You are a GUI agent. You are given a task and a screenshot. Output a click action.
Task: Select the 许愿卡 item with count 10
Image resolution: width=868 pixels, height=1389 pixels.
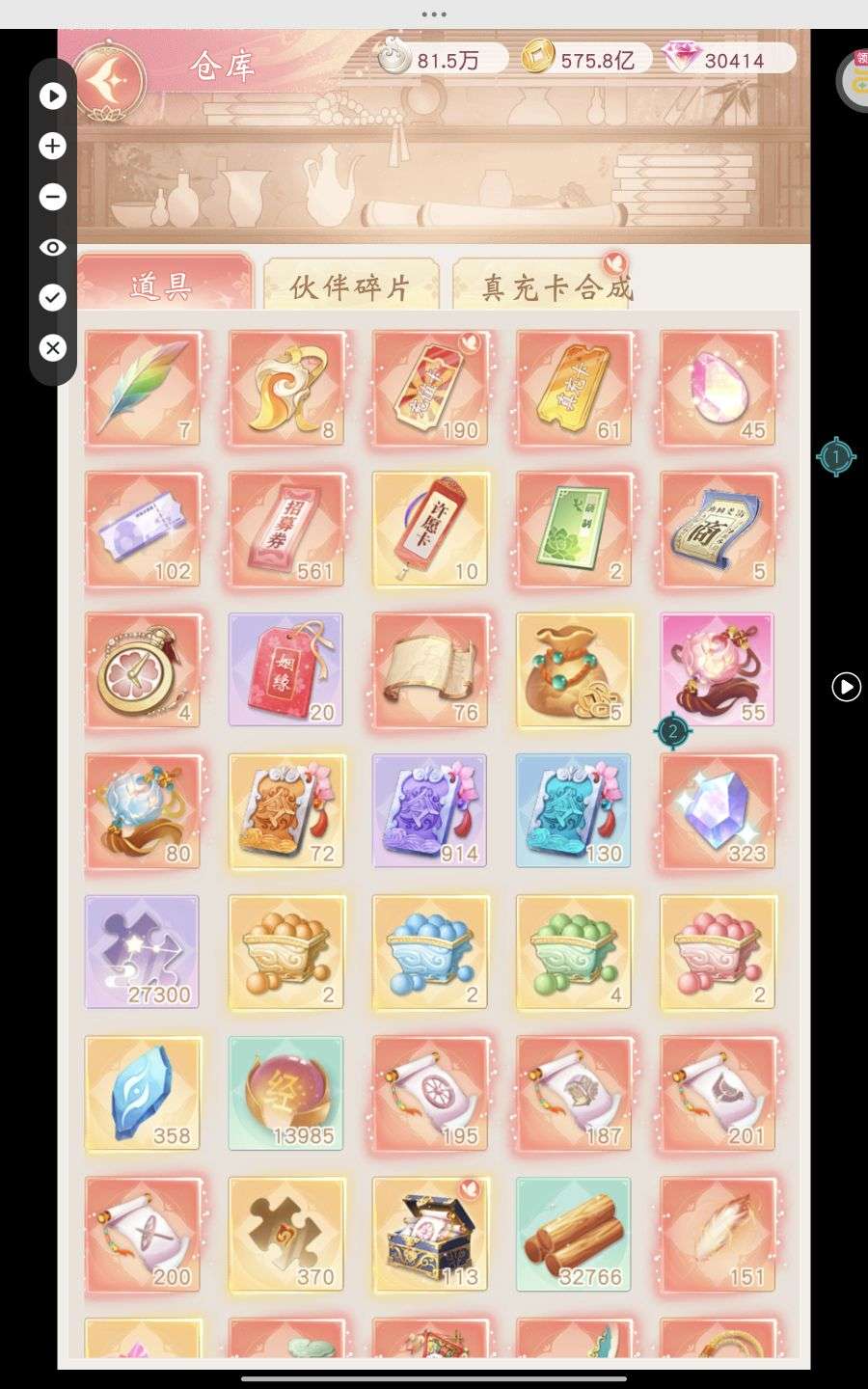pos(430,529)
